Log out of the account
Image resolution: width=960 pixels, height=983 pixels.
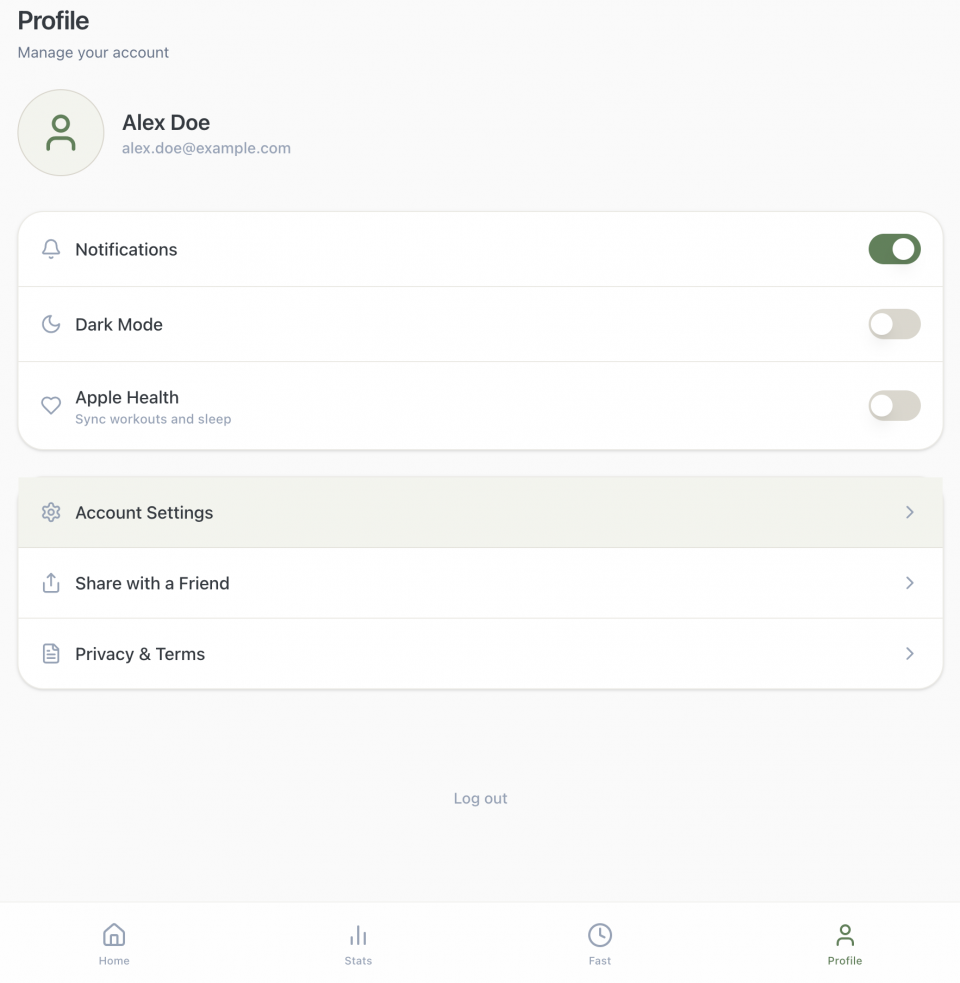[x=480, y=798]
